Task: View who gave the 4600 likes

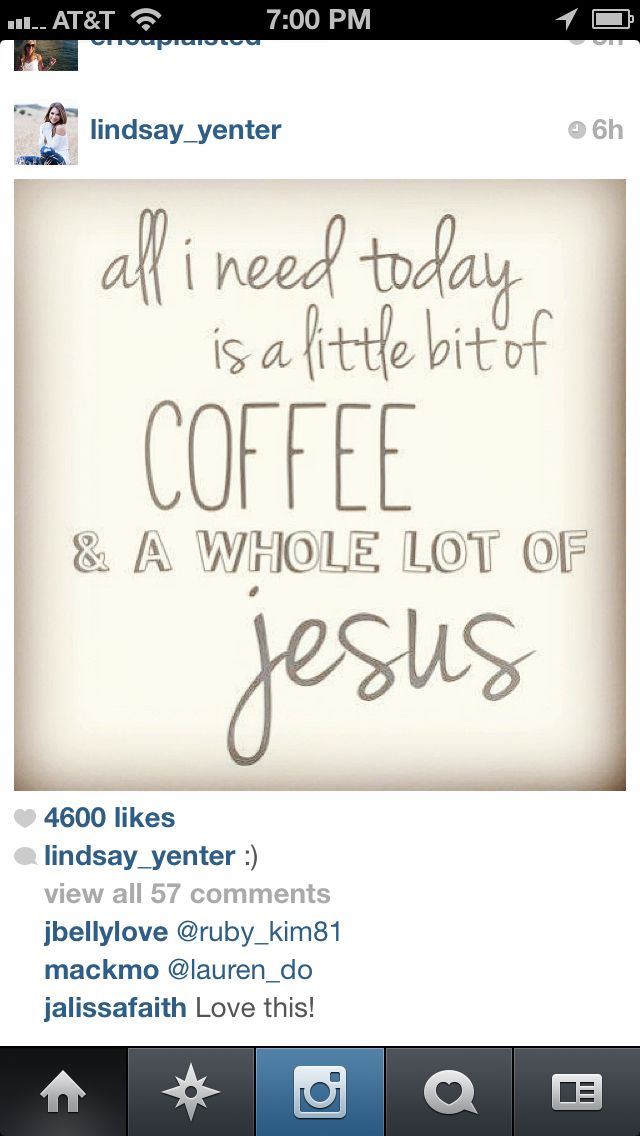Action: (109, 818)
